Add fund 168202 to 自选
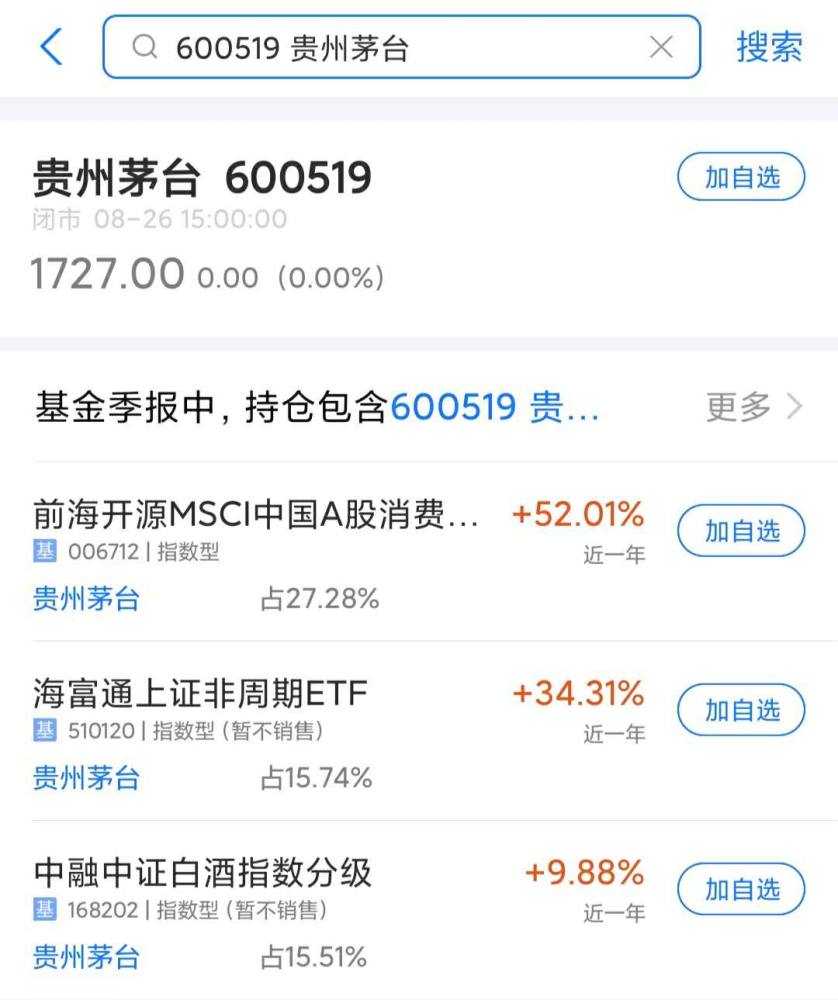838x1000 pixels. (741, 889)
